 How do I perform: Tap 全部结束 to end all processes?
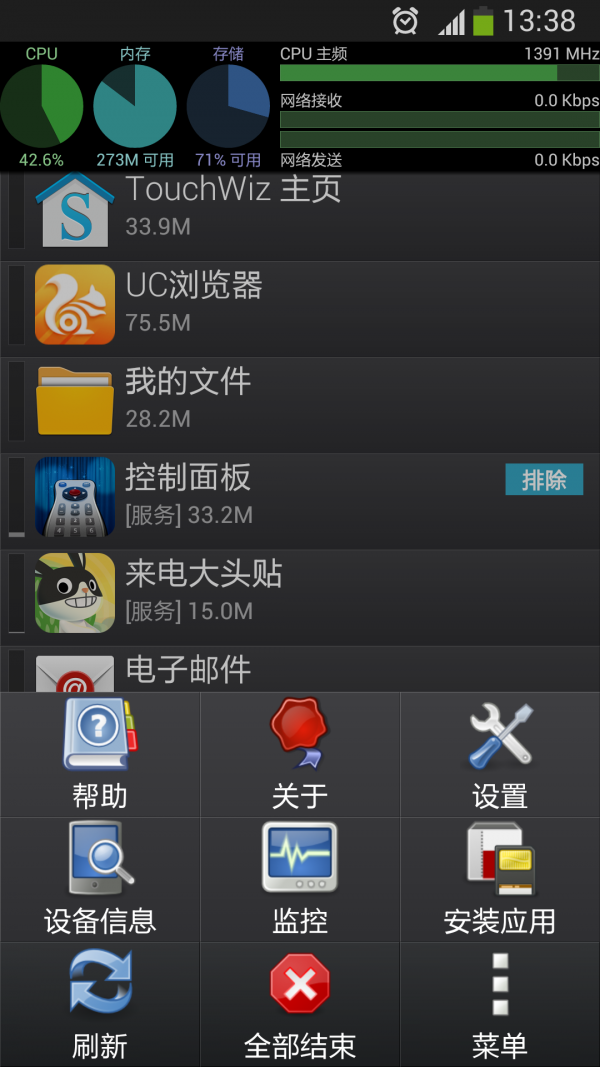coord(300,1005)
